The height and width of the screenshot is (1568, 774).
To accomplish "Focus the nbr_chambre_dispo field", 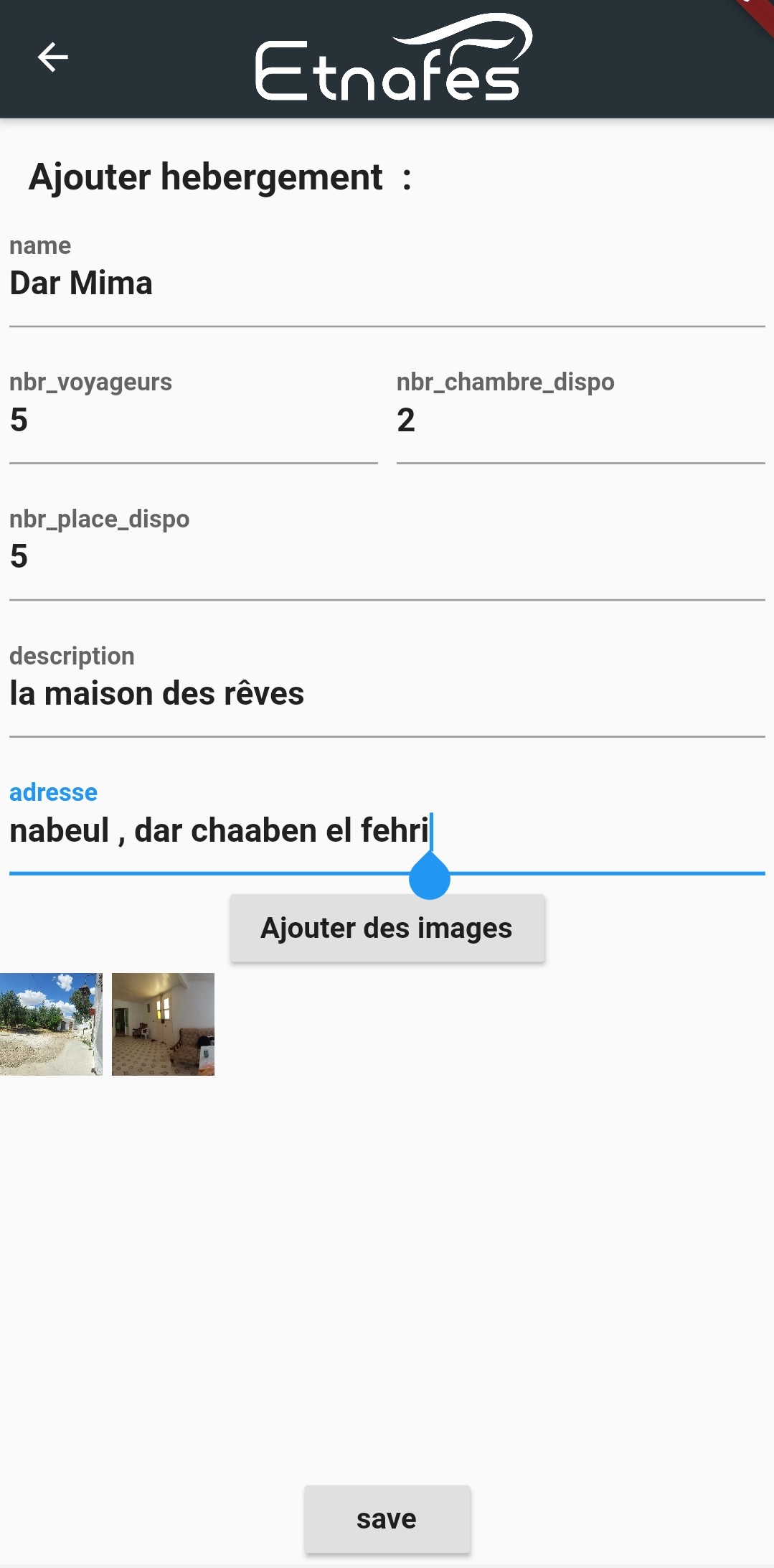I will pos(580,421).
